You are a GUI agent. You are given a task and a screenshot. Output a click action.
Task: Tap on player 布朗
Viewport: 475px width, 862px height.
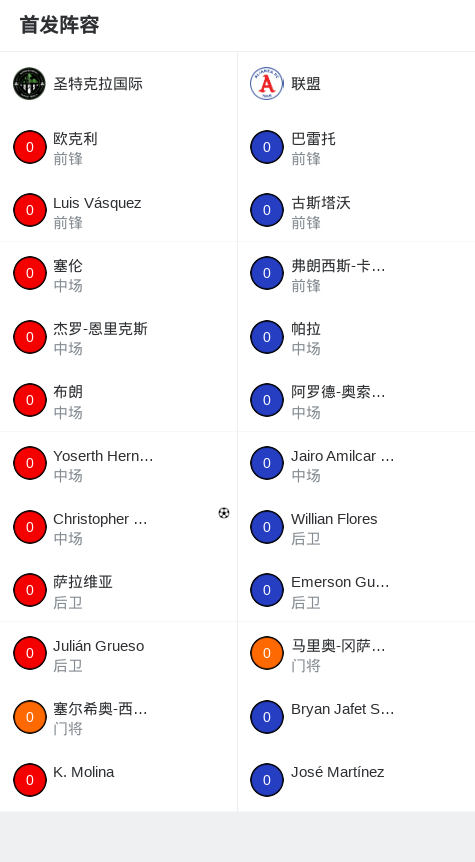pyautogui.click(x=118, y=400)
